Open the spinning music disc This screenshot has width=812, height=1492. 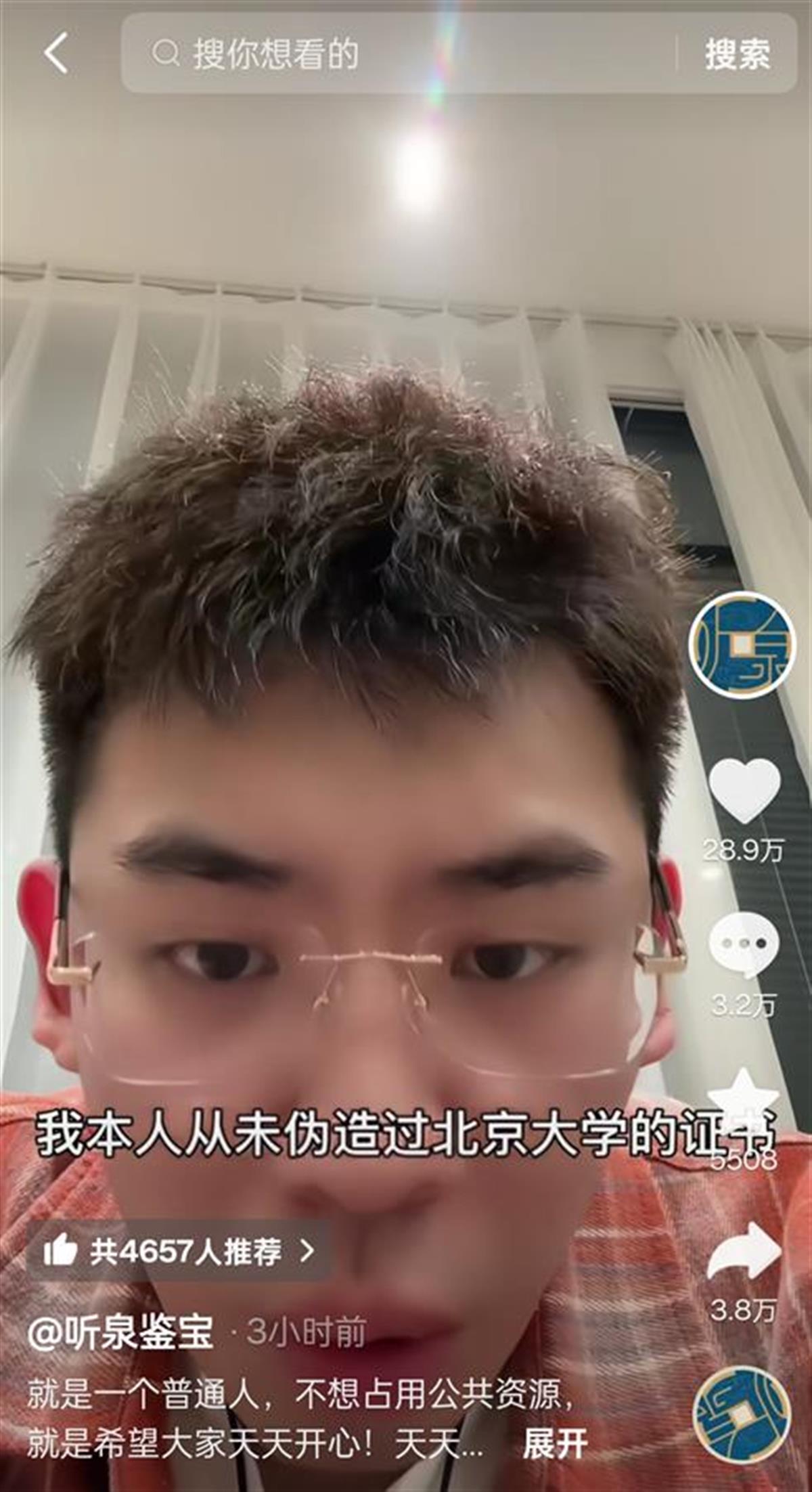(x=742, y=1413)
